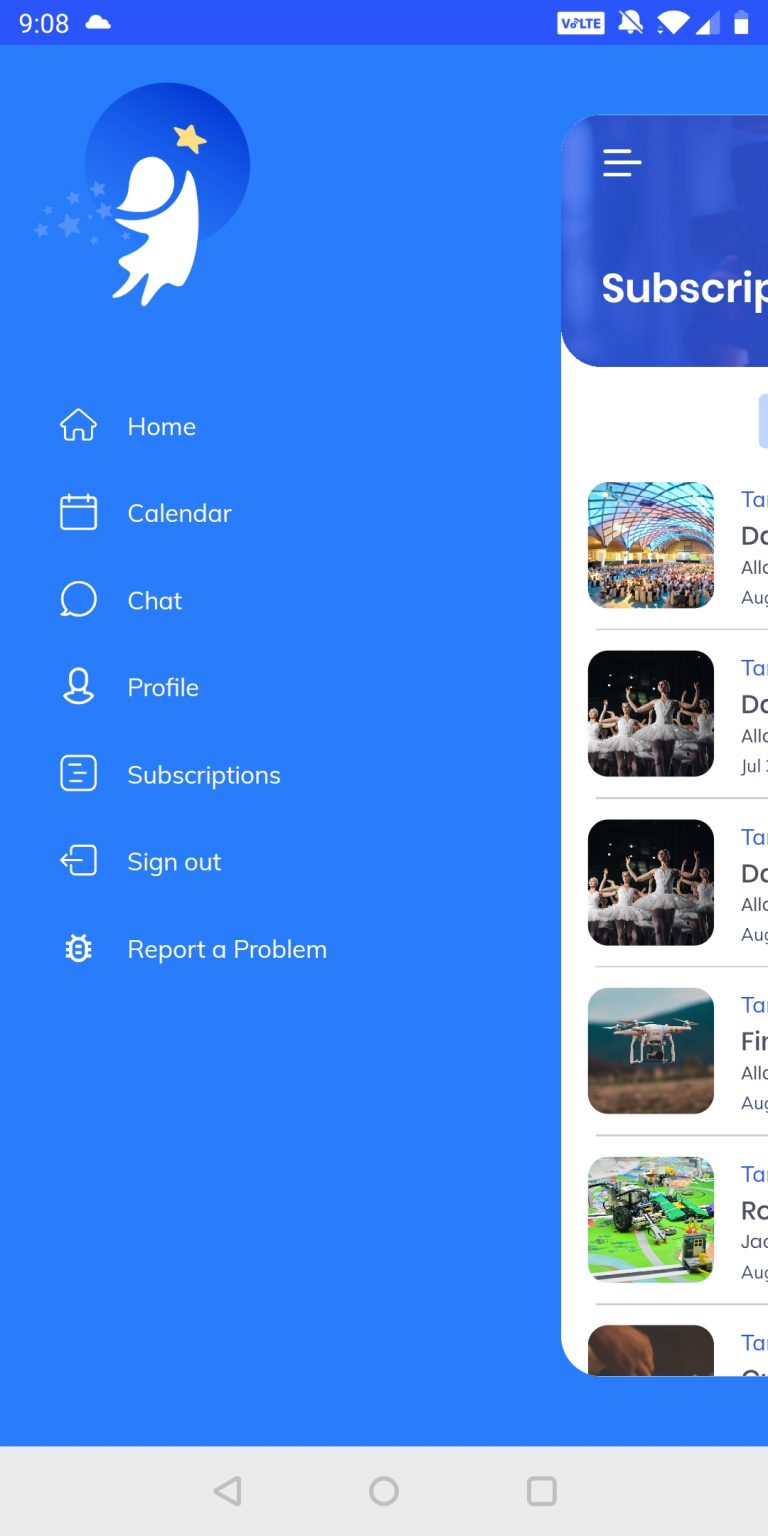Go back using system navigation

(227, 1491)
